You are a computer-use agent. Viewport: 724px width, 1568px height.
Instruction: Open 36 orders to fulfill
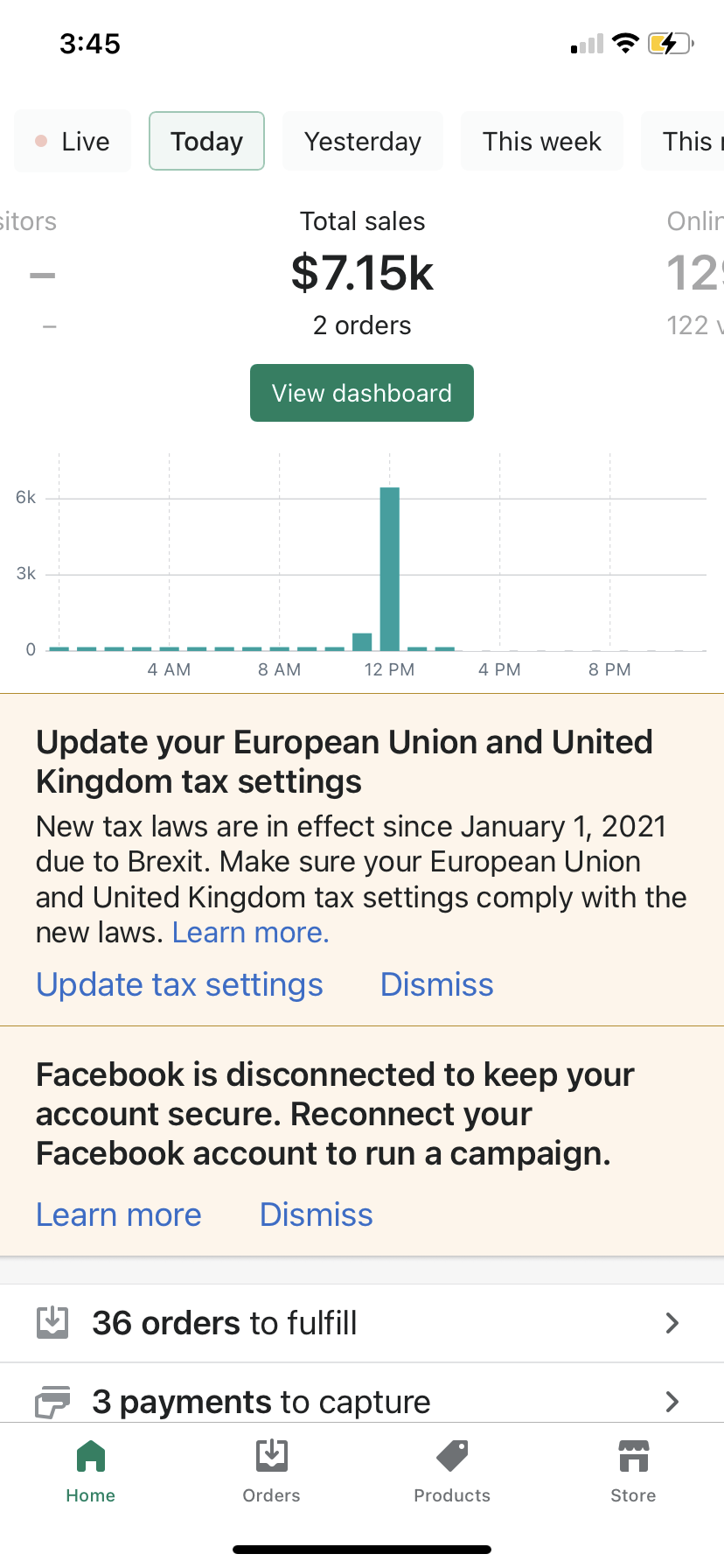pyautogui.click(x=362, y=1323)
